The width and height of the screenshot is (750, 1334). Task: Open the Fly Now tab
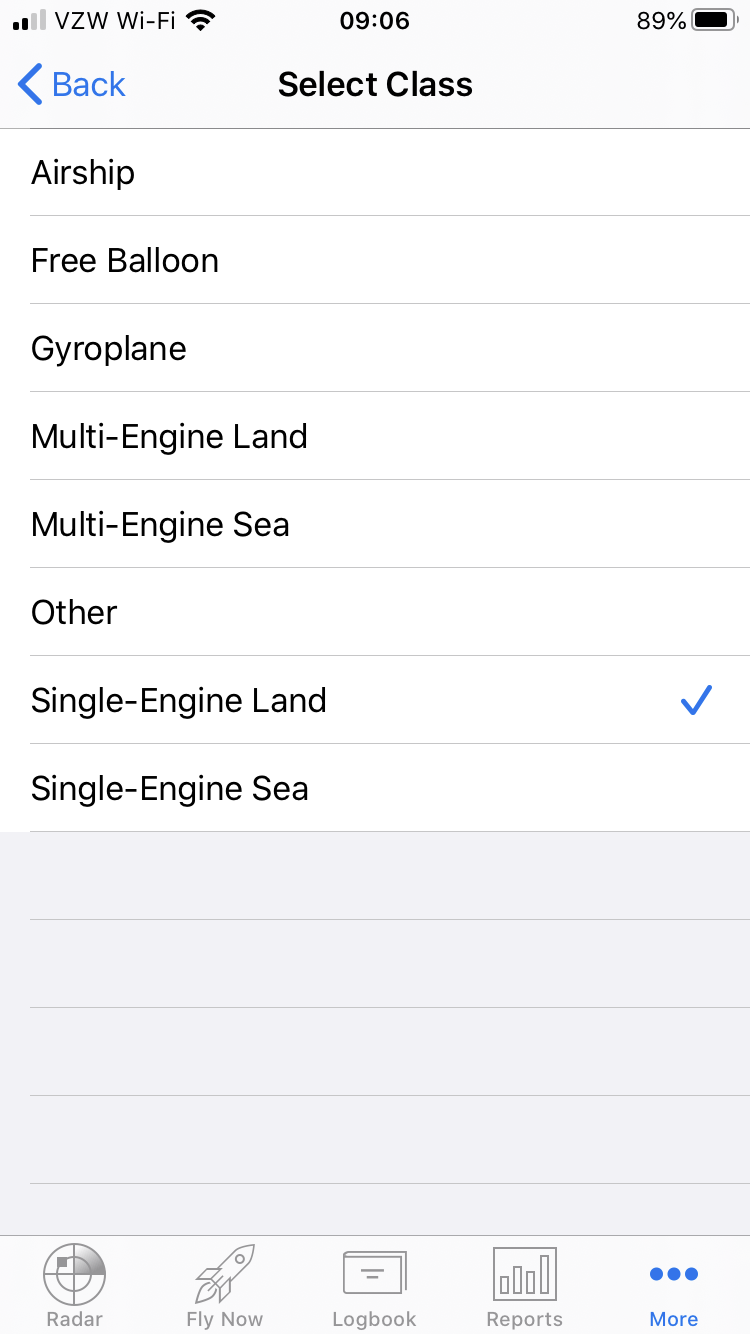pyautogui.click(x=225, y=1286)
